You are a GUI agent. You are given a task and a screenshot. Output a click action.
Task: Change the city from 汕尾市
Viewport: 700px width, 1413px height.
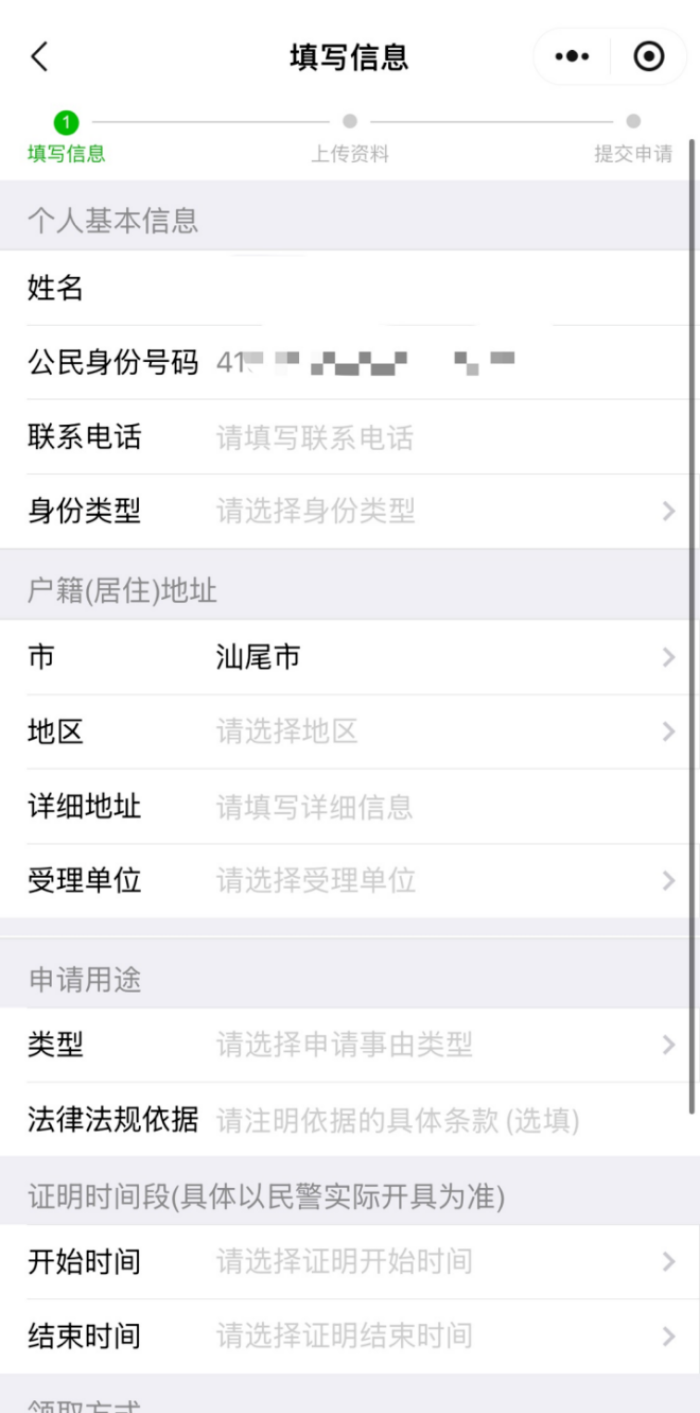point(440,657)
